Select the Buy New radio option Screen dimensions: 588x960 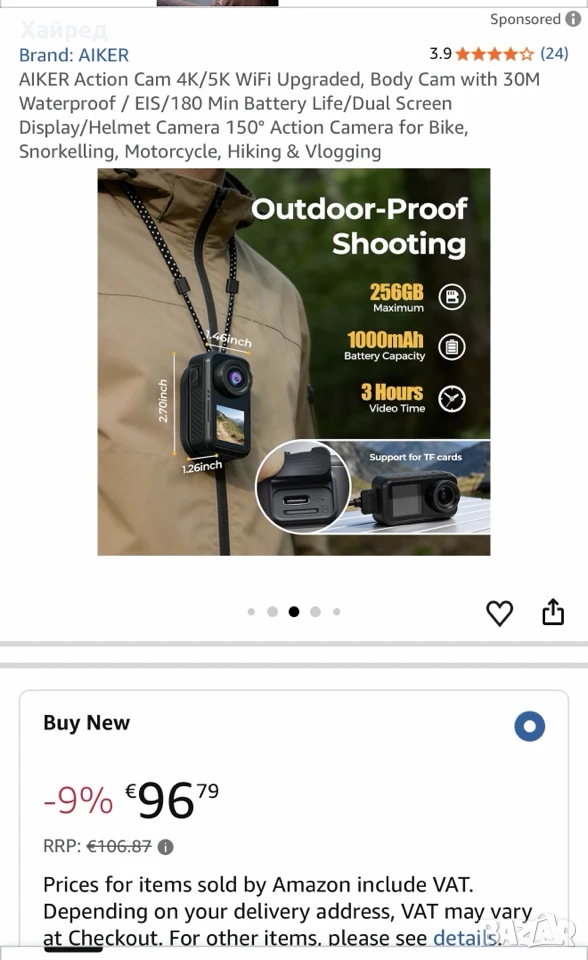click(x=530, y=726)
